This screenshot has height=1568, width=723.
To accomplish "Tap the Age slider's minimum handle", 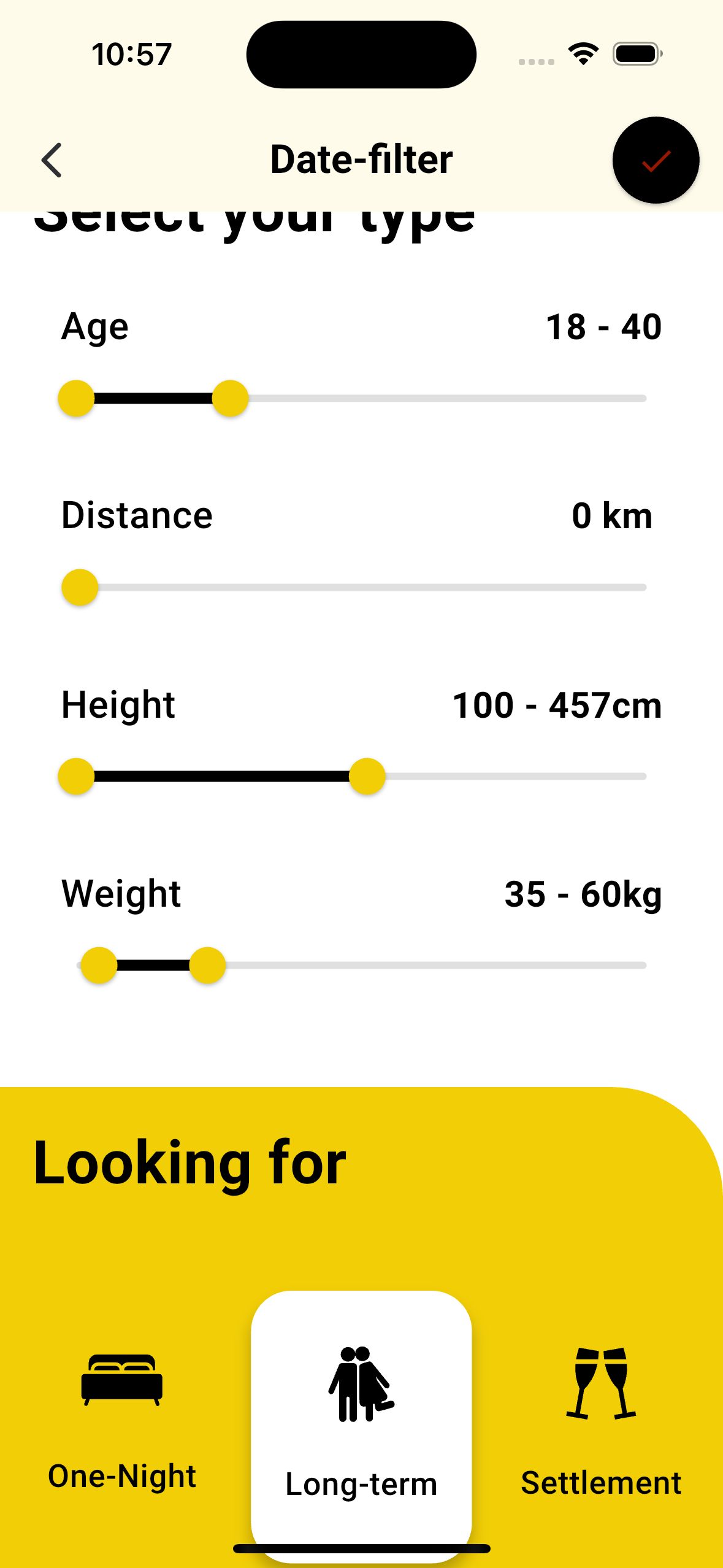I will point(76,398).
